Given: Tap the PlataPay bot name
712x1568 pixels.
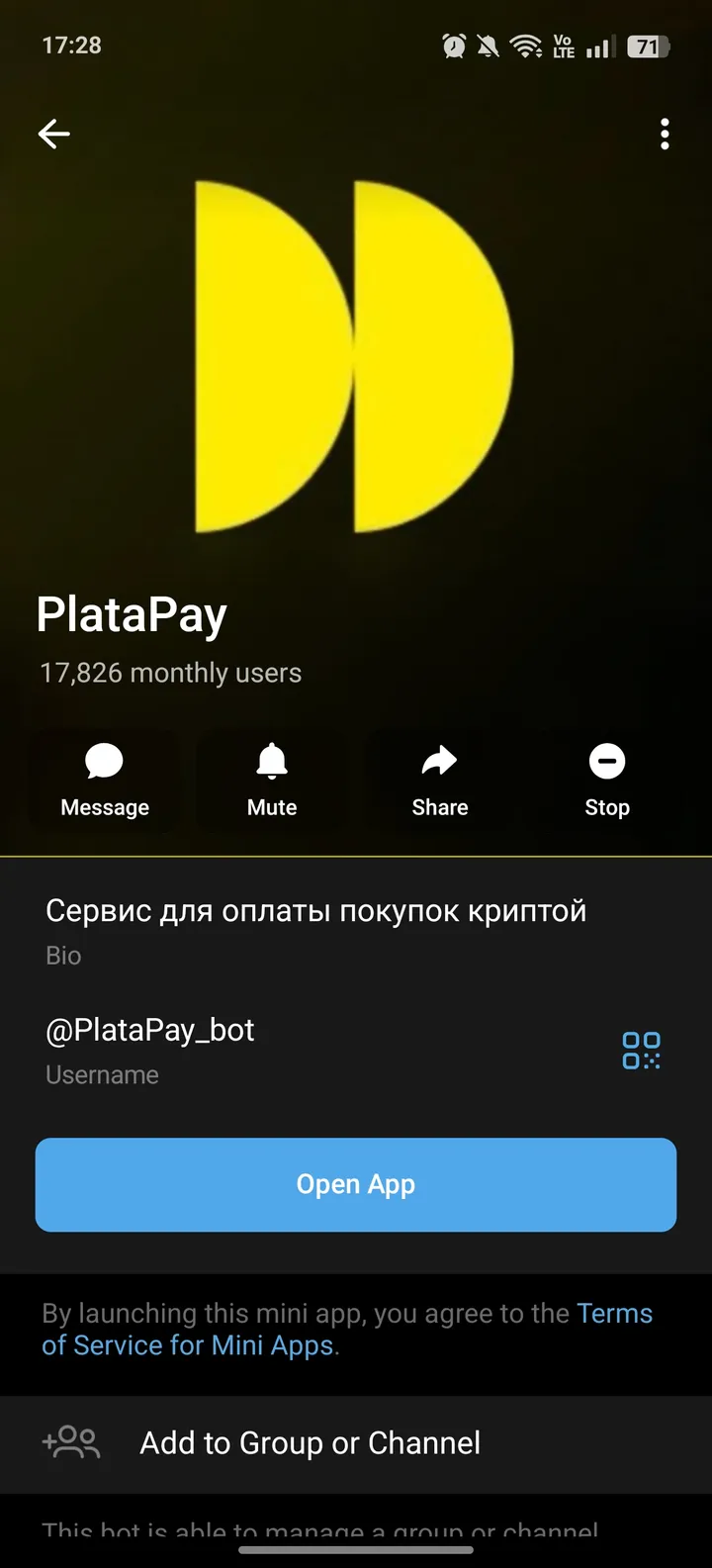Looking at the screenshot, I should (x=132, y=613).
